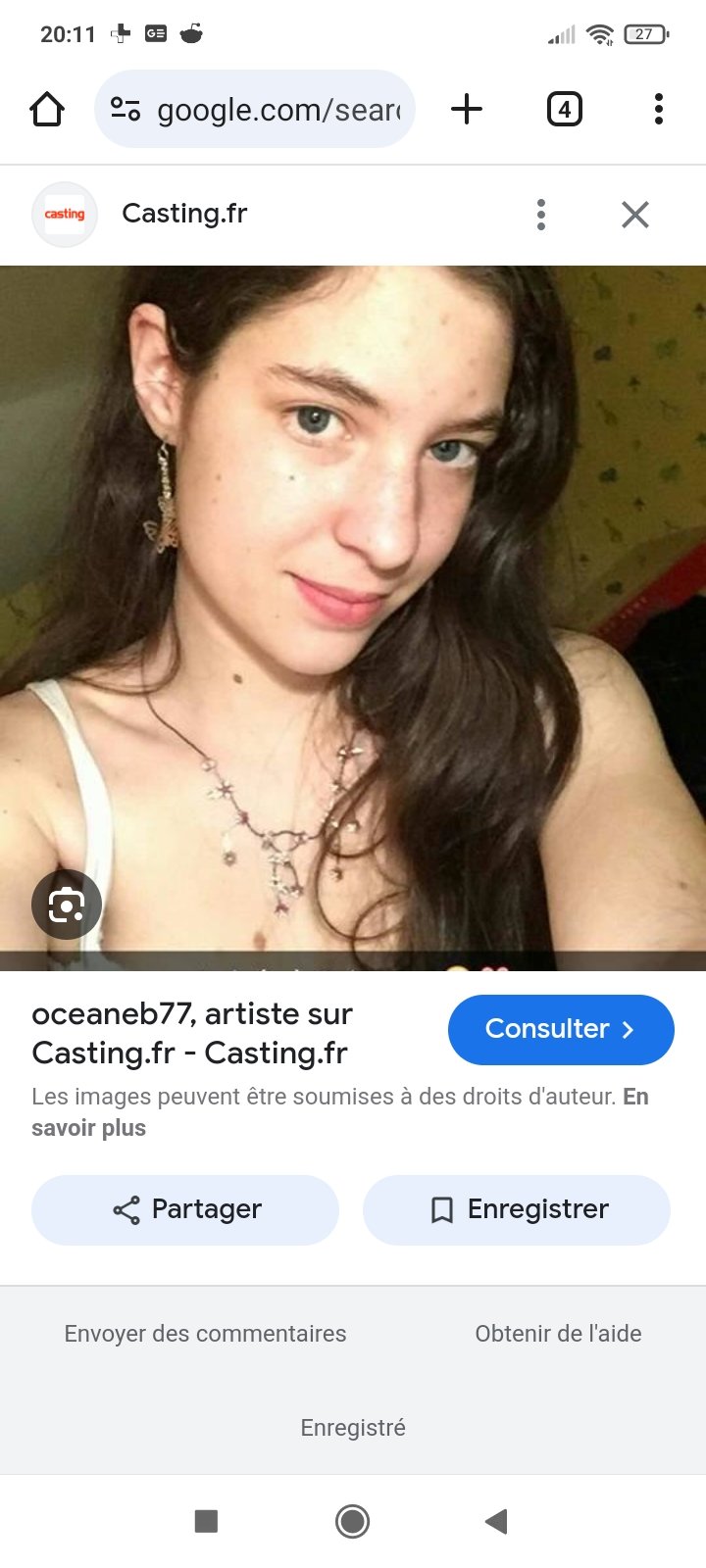This screenshot has width=706, height=1568.
Task: Open the Casting.fr result options menu
Action: (x=541, y=215)
